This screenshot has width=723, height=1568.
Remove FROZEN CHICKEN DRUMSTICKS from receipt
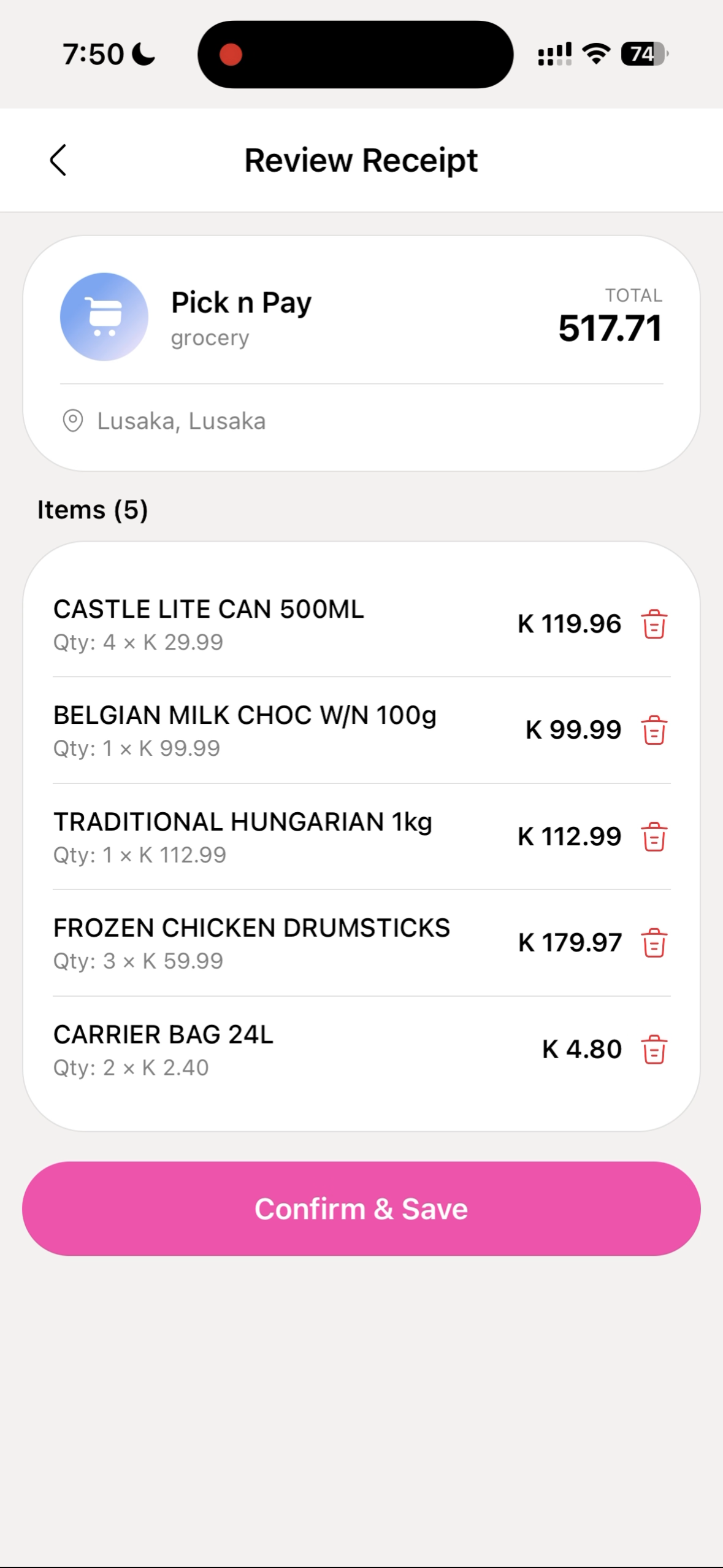click(x=654, y=943)
